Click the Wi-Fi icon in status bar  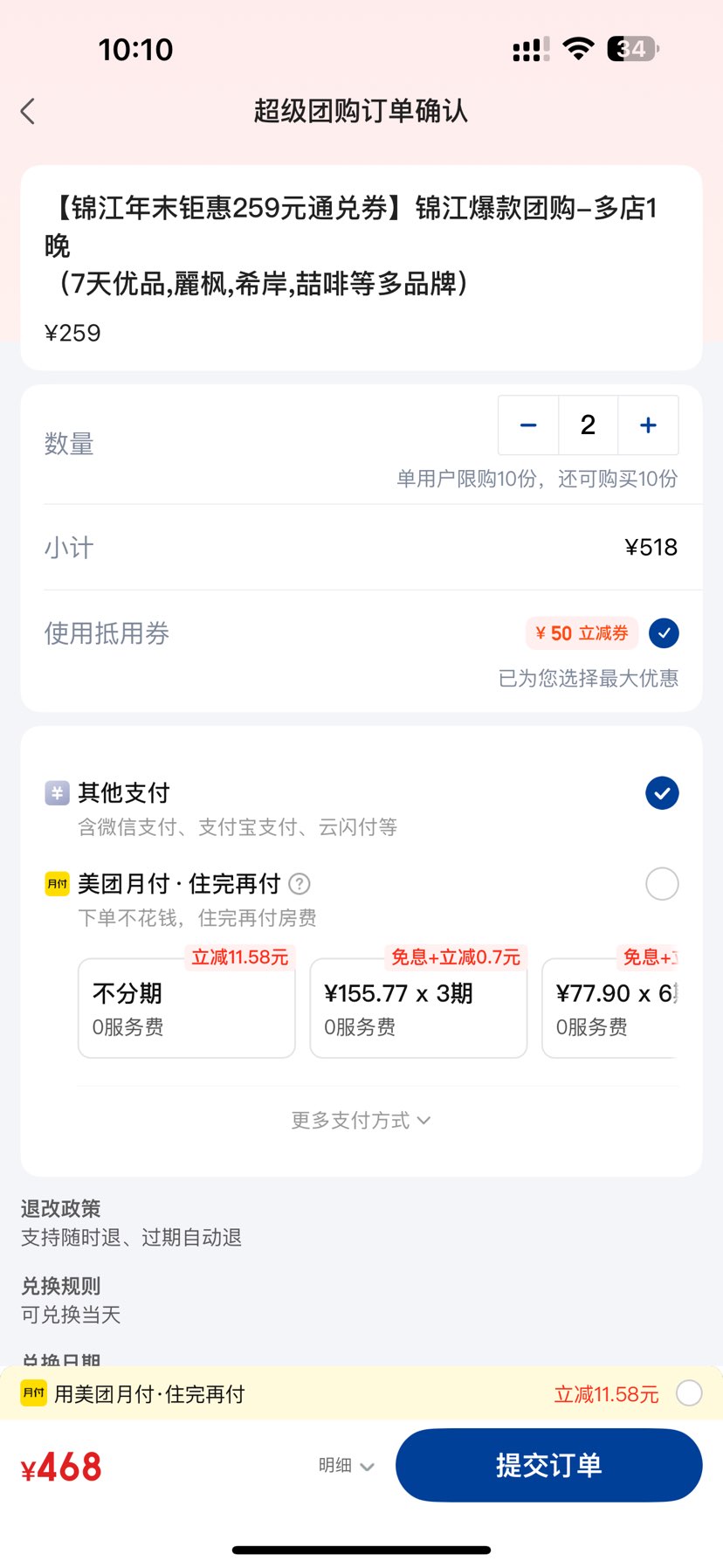click(576, 49)
